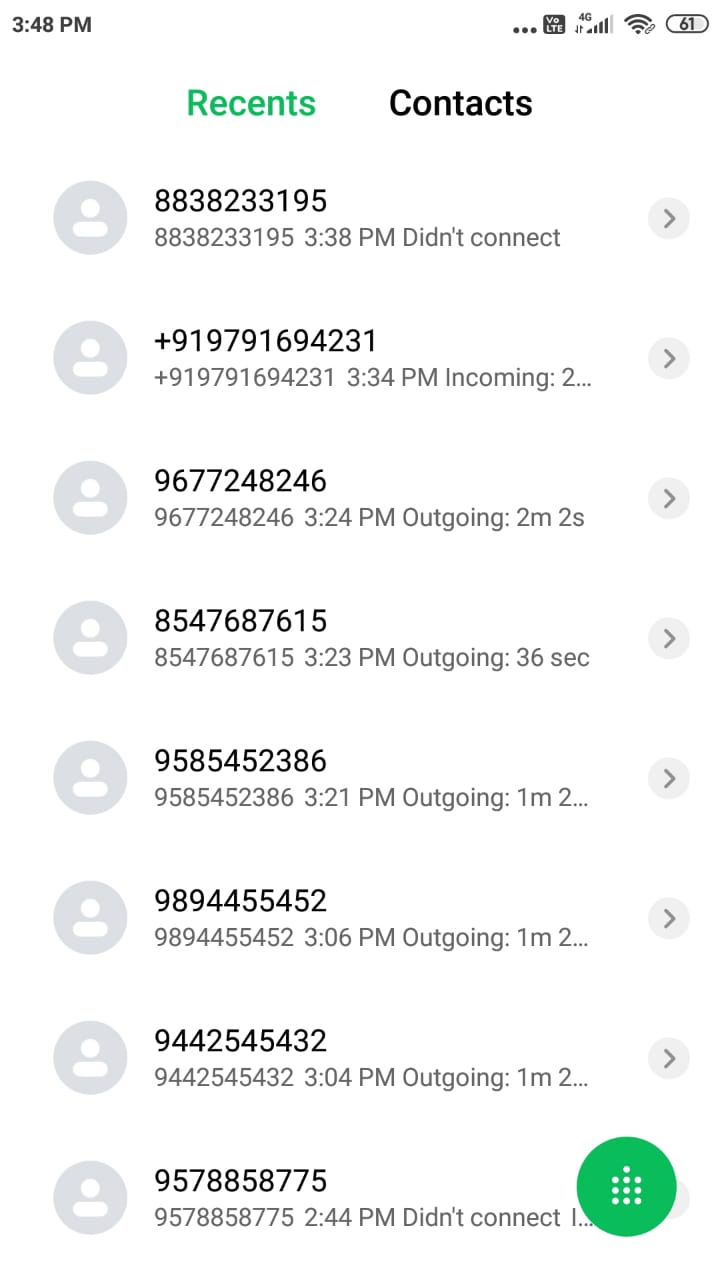Open the 9442545432 call entry
The image size is (720, 1280).
click(340, 1058)
